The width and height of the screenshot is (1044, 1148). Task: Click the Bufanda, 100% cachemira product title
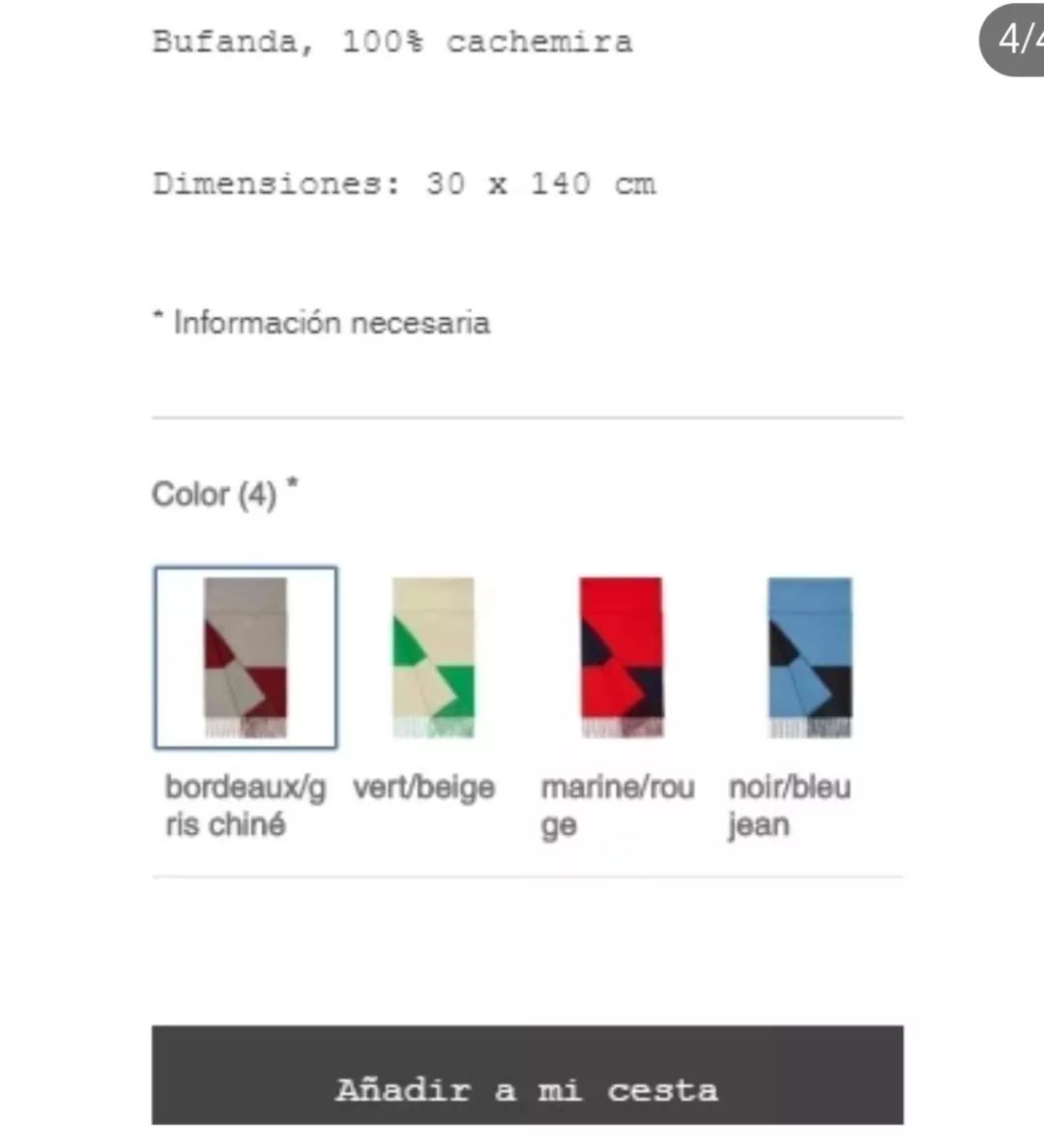pyautogui.click(x=391, y=41)
